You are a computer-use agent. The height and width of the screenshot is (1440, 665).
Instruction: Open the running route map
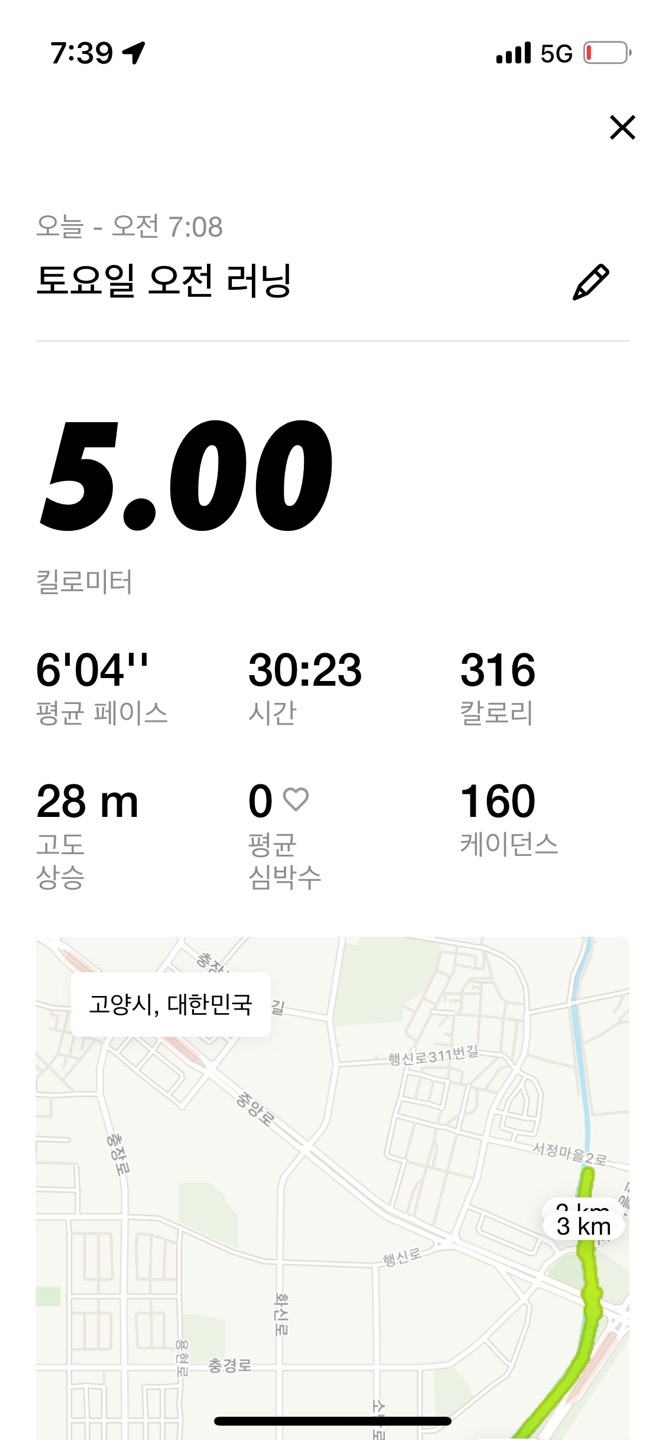point(332,1180)
